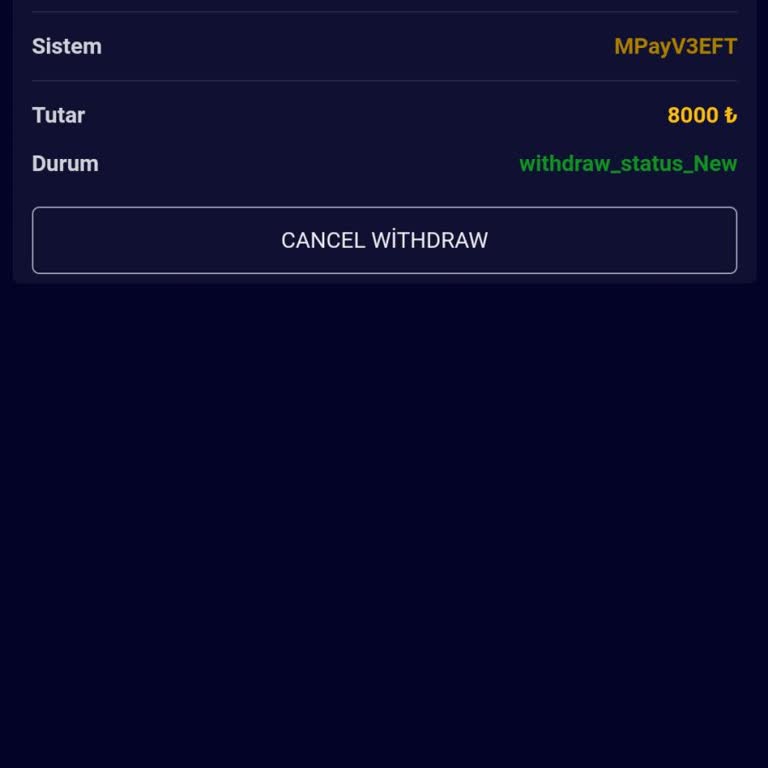768x768 pixels.
Task: Tap the CANCEL WITHDRAW button
Action: tap(384, 240)
